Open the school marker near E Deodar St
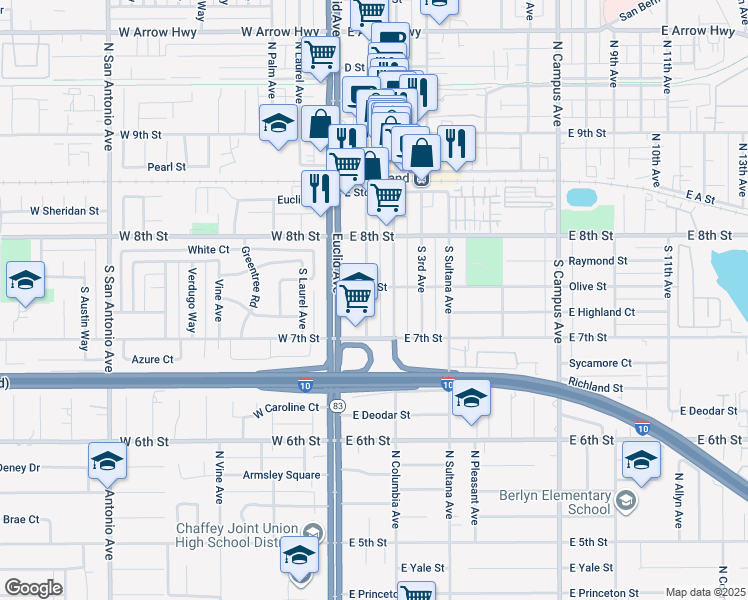Screen dimensions: 748x600 point(470,398)
